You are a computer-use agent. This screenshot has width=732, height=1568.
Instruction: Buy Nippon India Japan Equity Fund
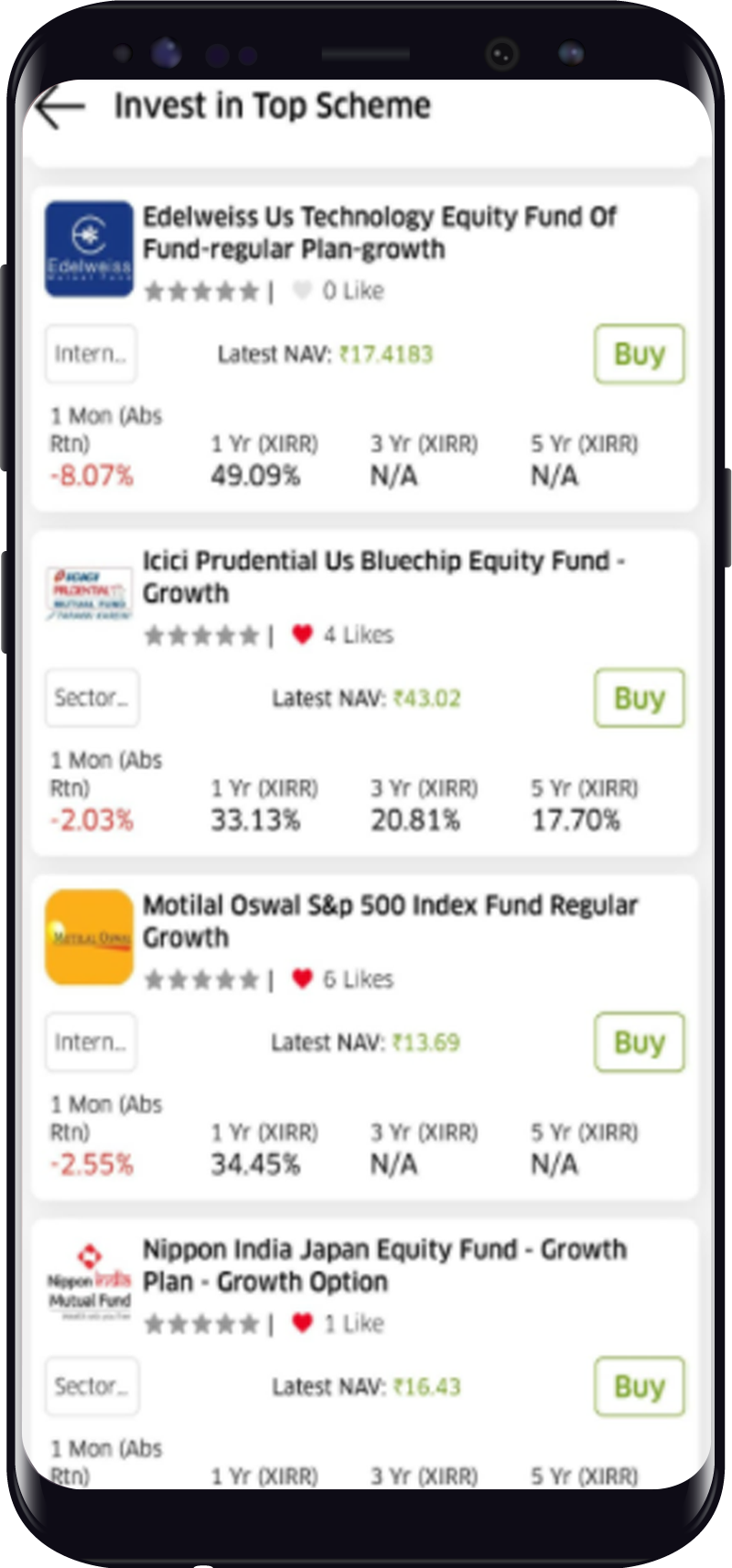click(639, 1386)
